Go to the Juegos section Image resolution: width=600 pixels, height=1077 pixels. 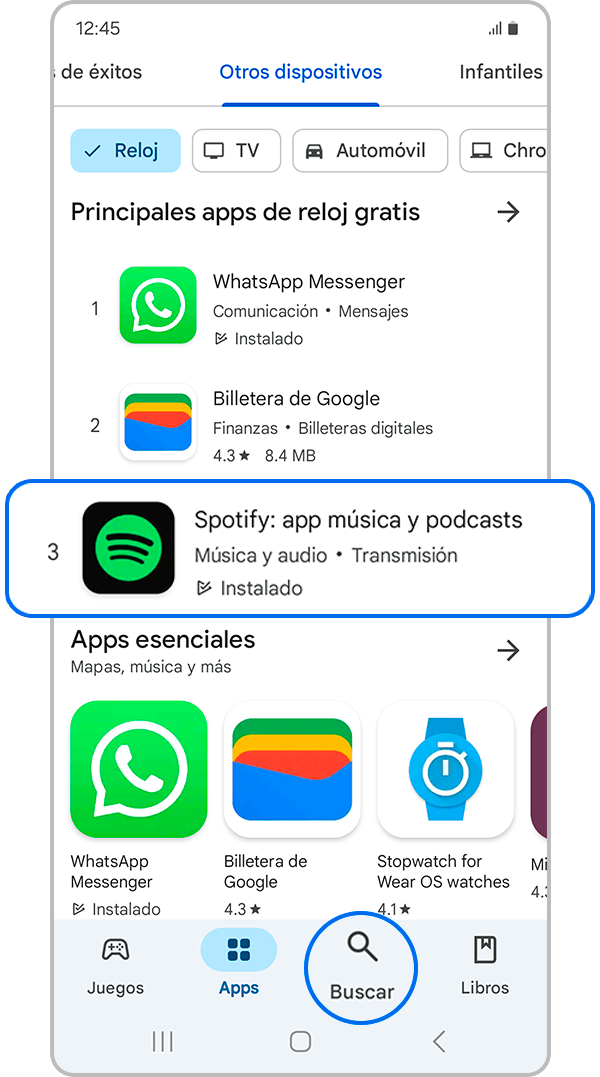pyautogui.click(x=115, y=966)
